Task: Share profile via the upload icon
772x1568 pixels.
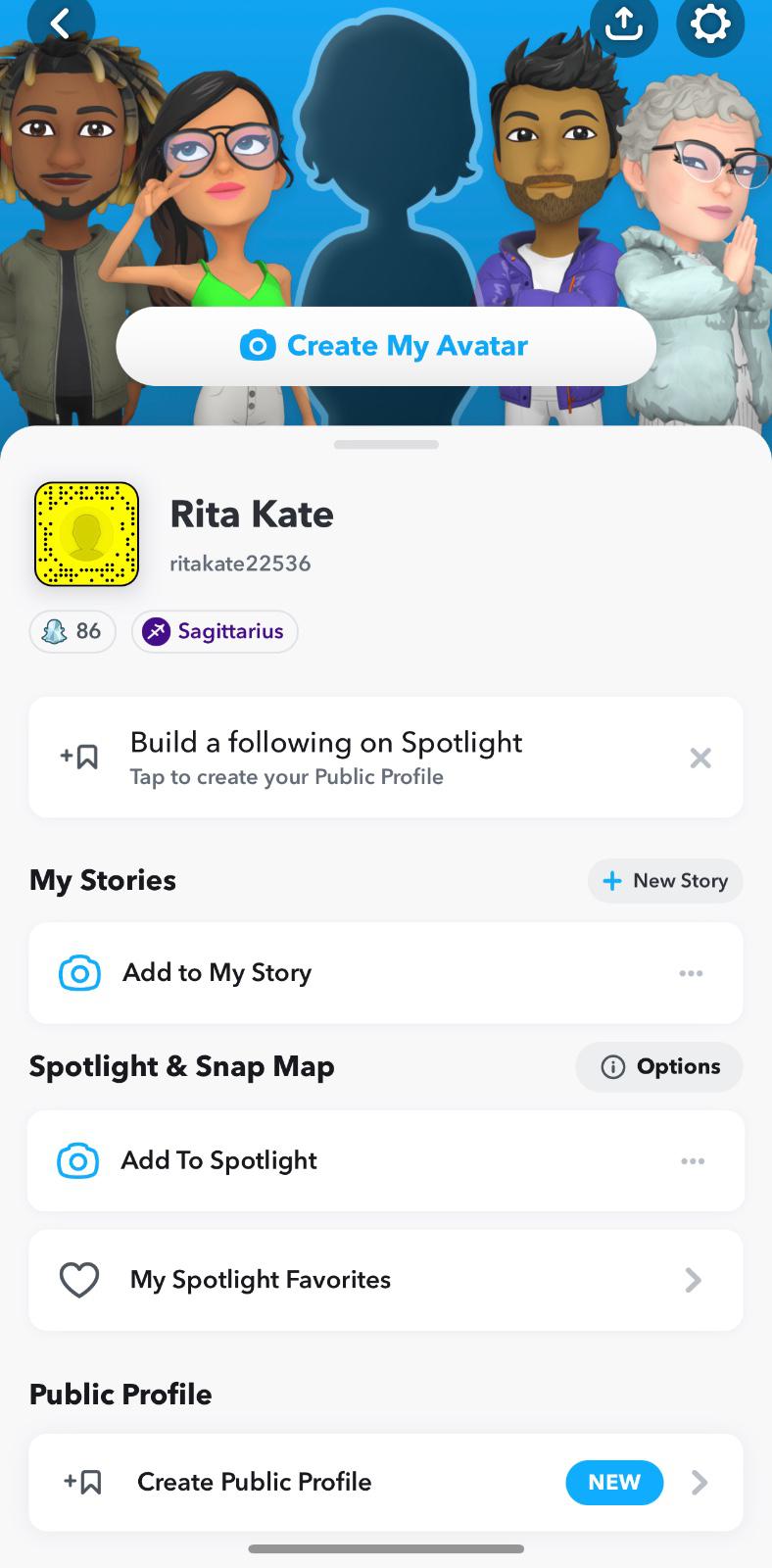Action: (624, 24)
